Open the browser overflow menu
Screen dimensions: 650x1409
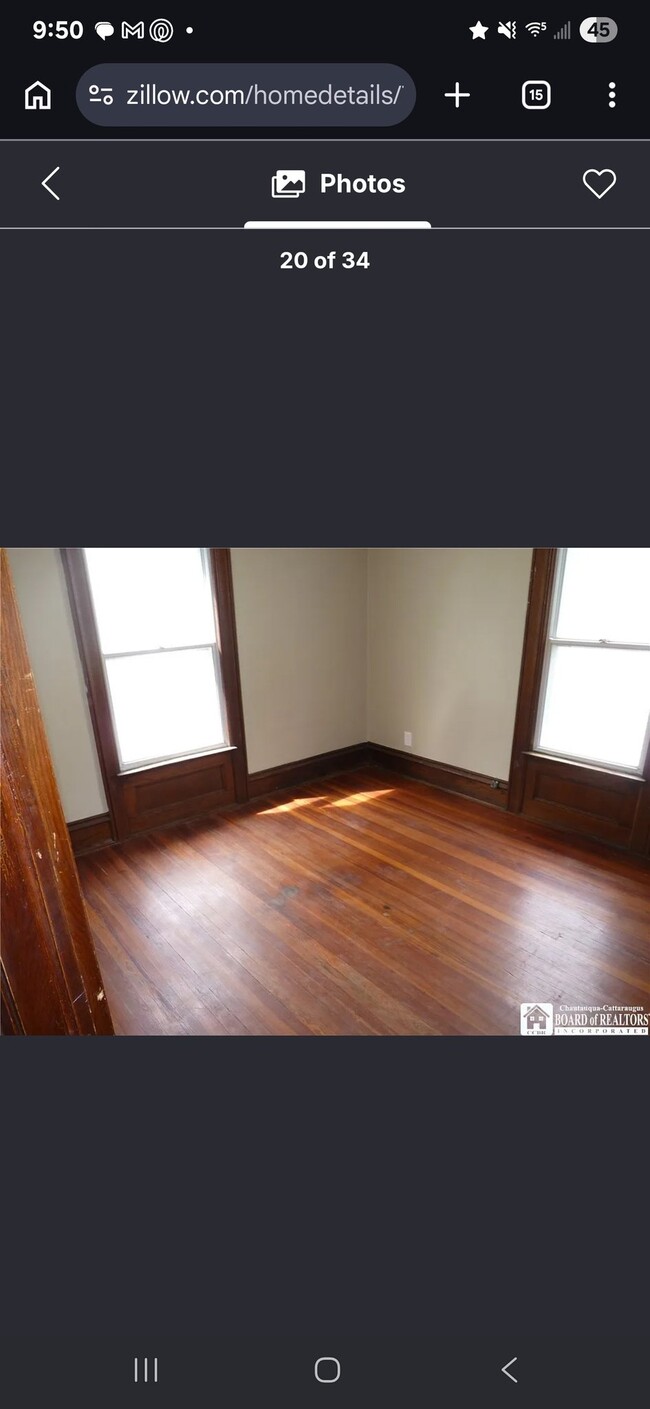(611, 95)
